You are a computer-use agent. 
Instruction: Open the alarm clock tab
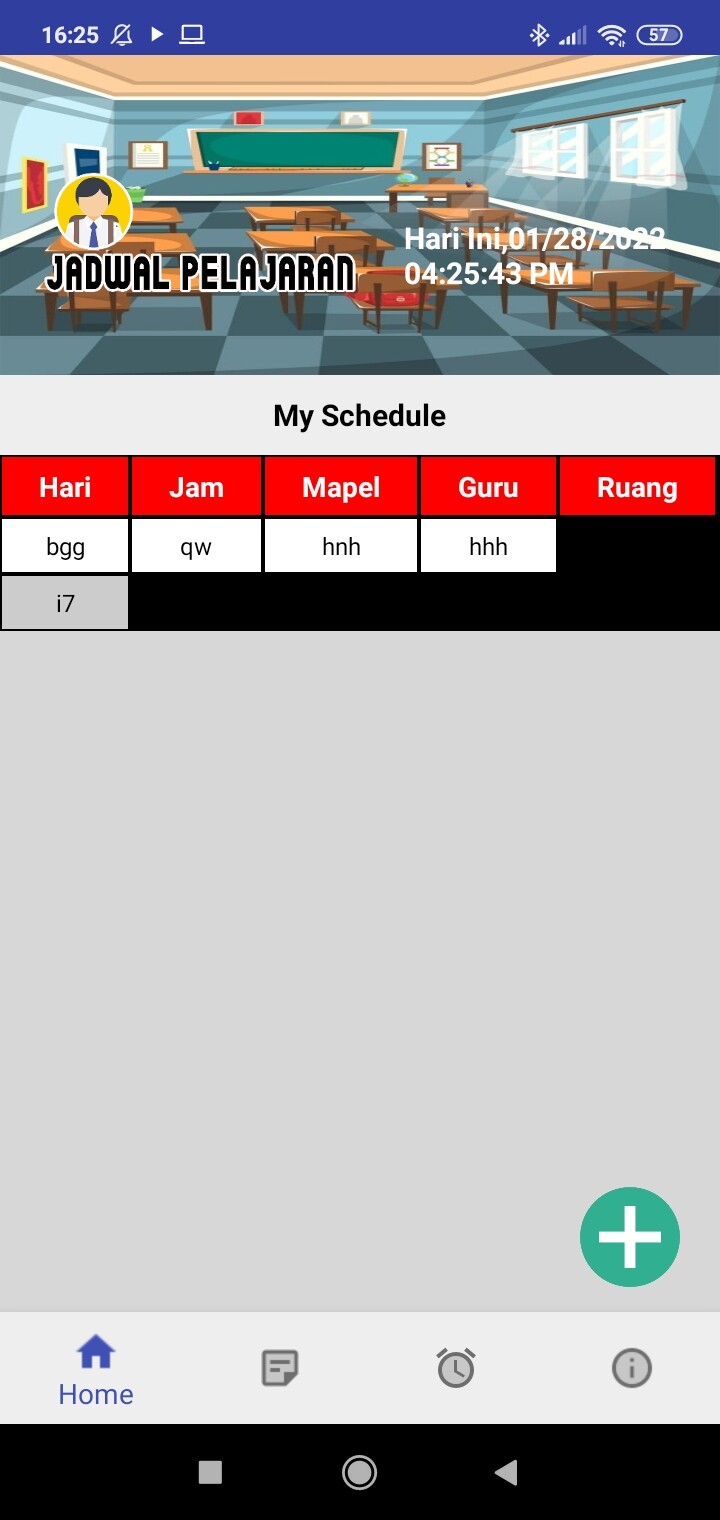(x=456, y=1367)
